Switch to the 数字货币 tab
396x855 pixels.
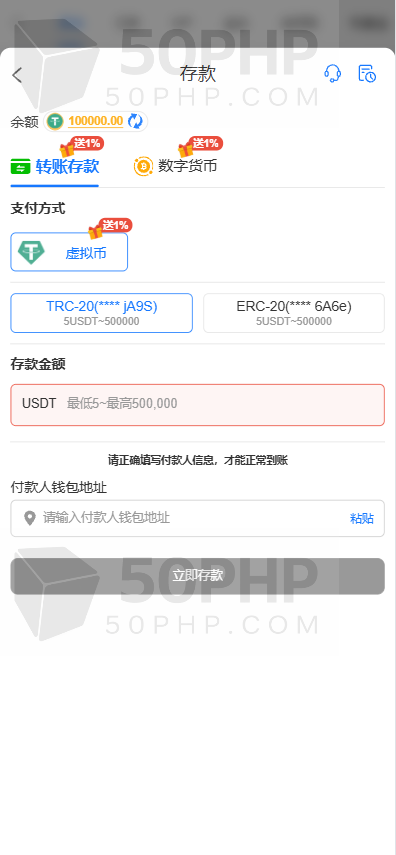click(175, 166)
